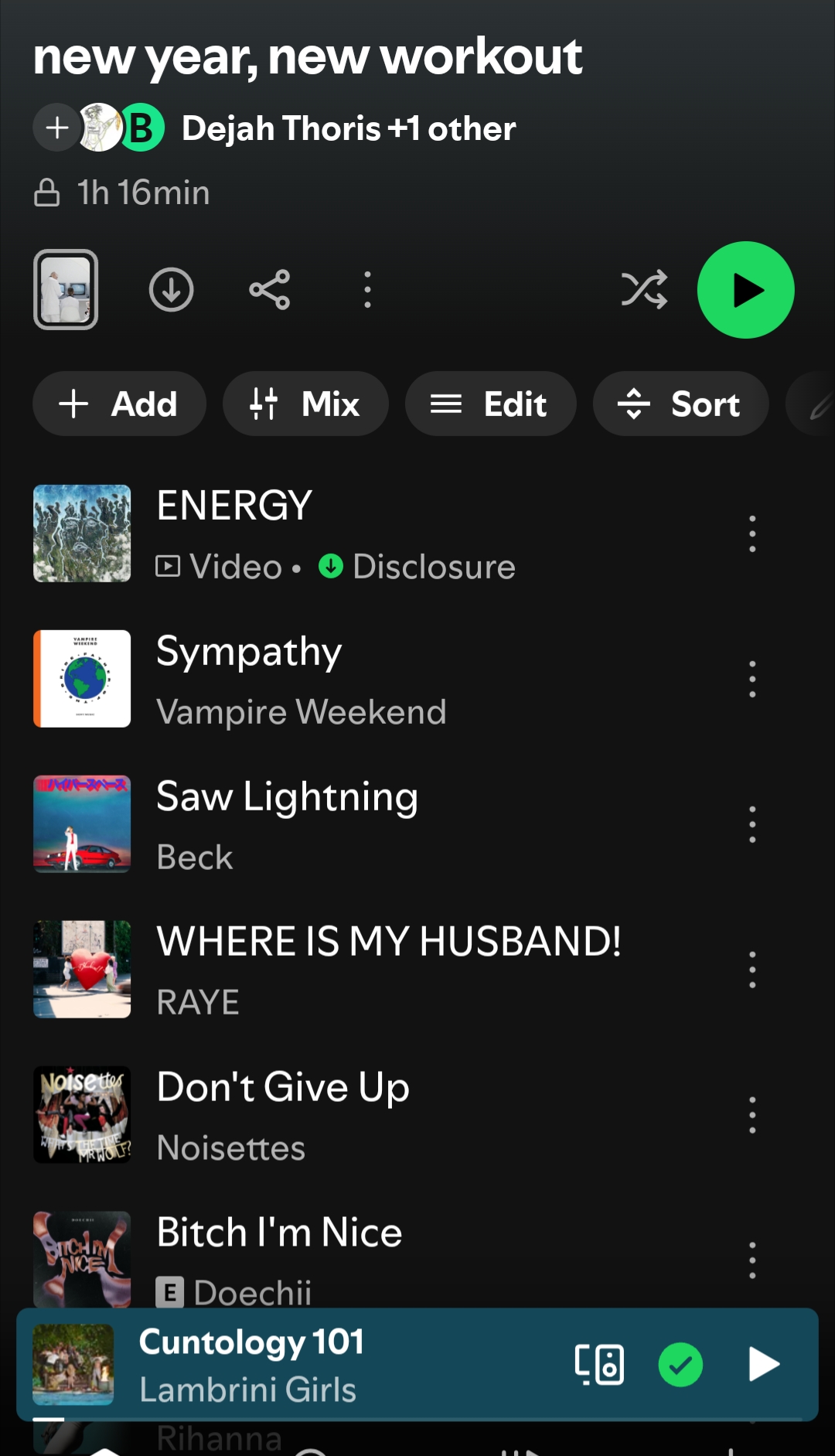The image size is (835, 1456).
Task: Open more options for Don't Give Up
Action: (751, 1115)
